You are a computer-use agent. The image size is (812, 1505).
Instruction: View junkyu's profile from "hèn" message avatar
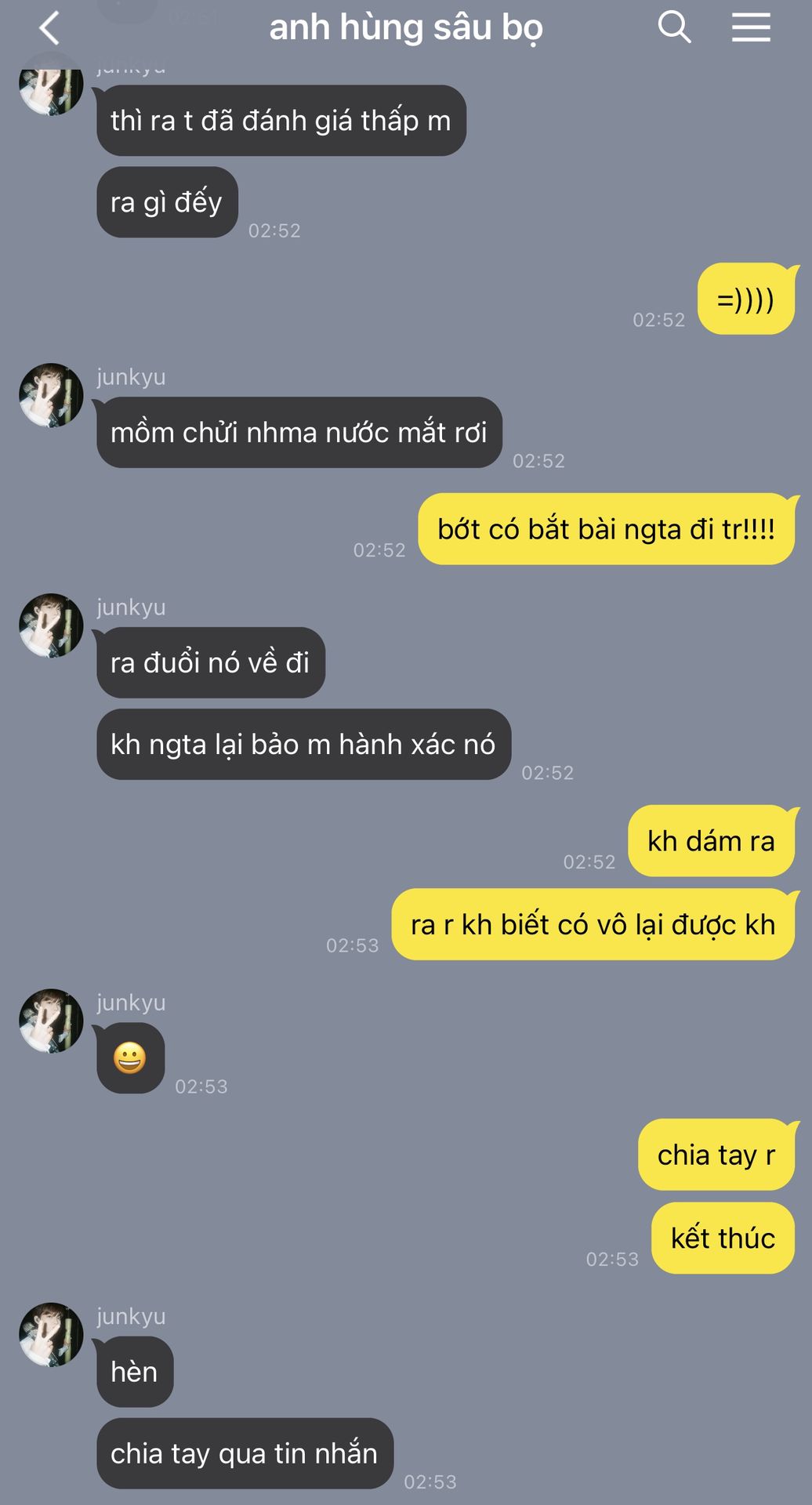[51, 1335]
